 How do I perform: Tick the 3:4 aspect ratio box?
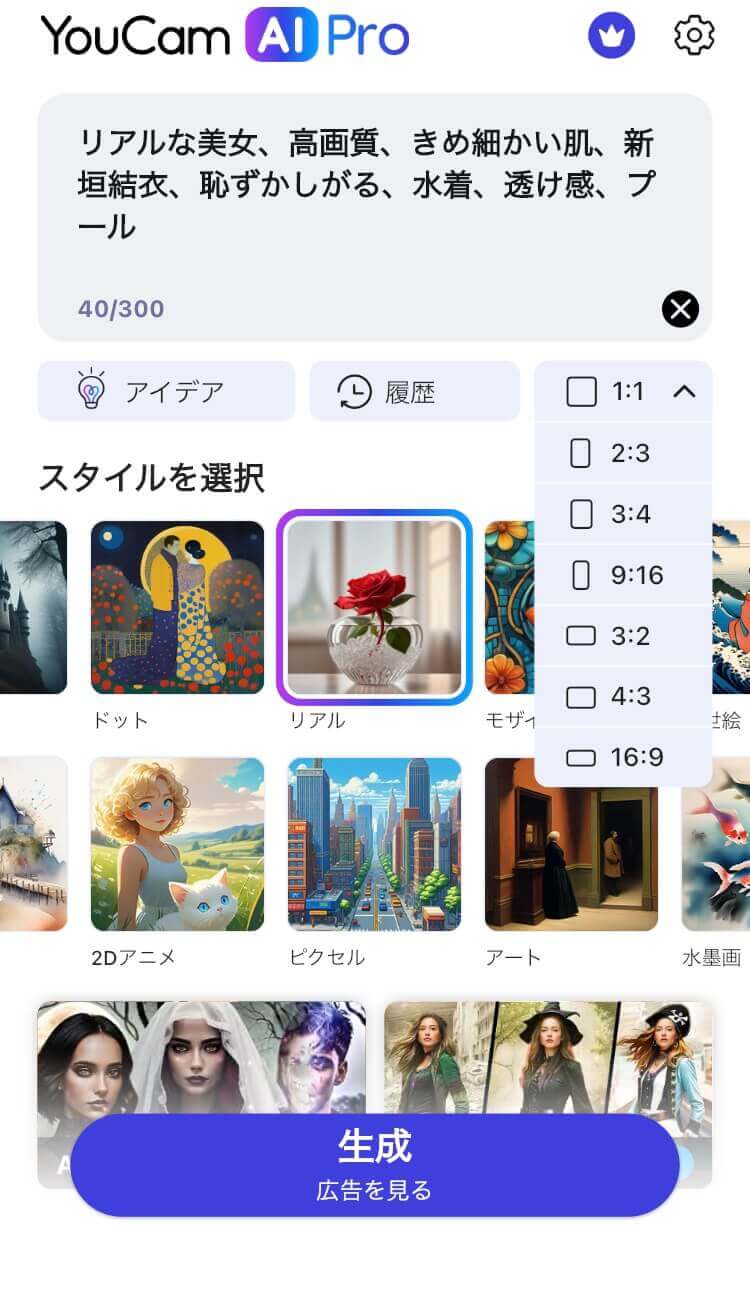point(581,513)
